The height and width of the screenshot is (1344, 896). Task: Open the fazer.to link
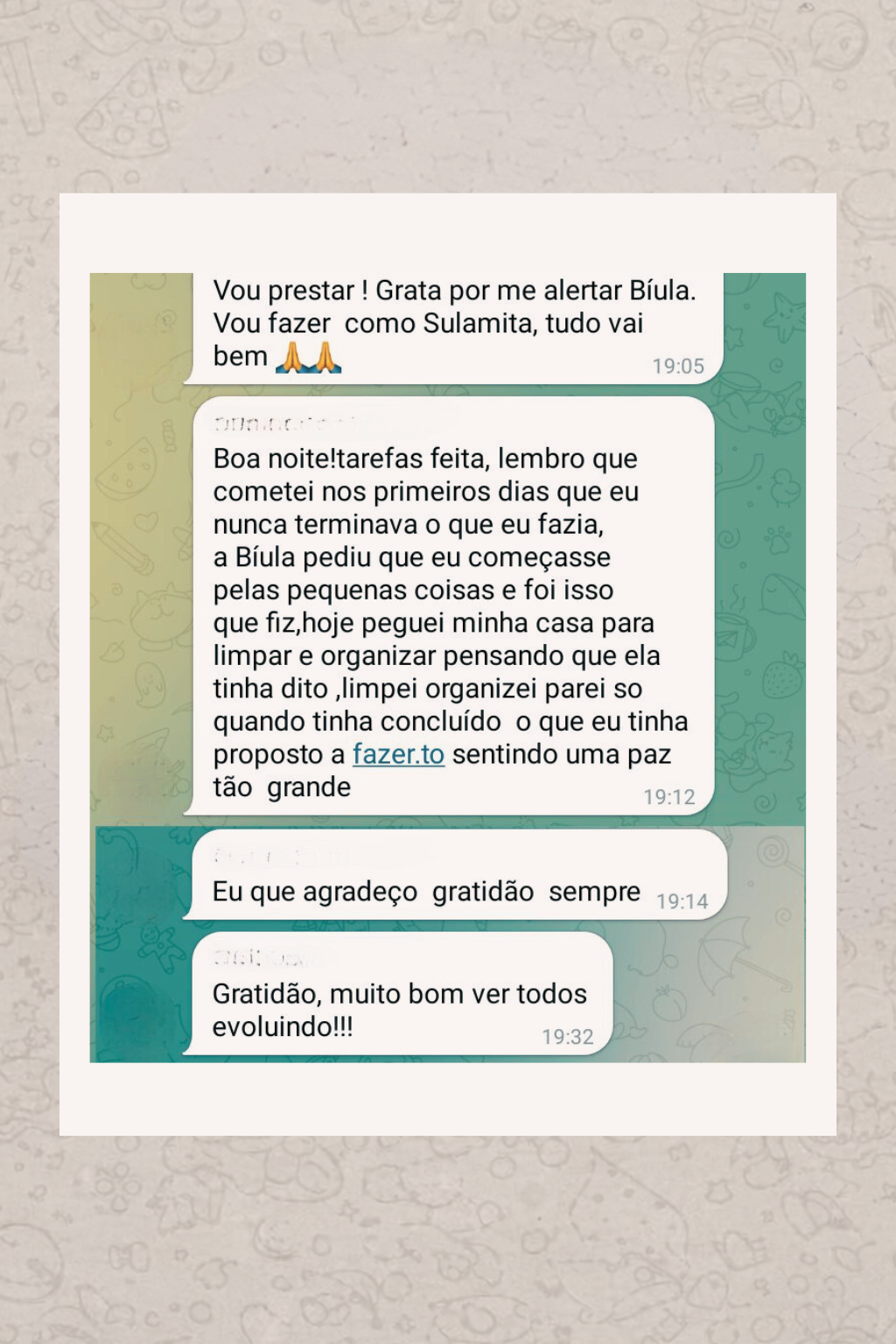tap(399, 753)
